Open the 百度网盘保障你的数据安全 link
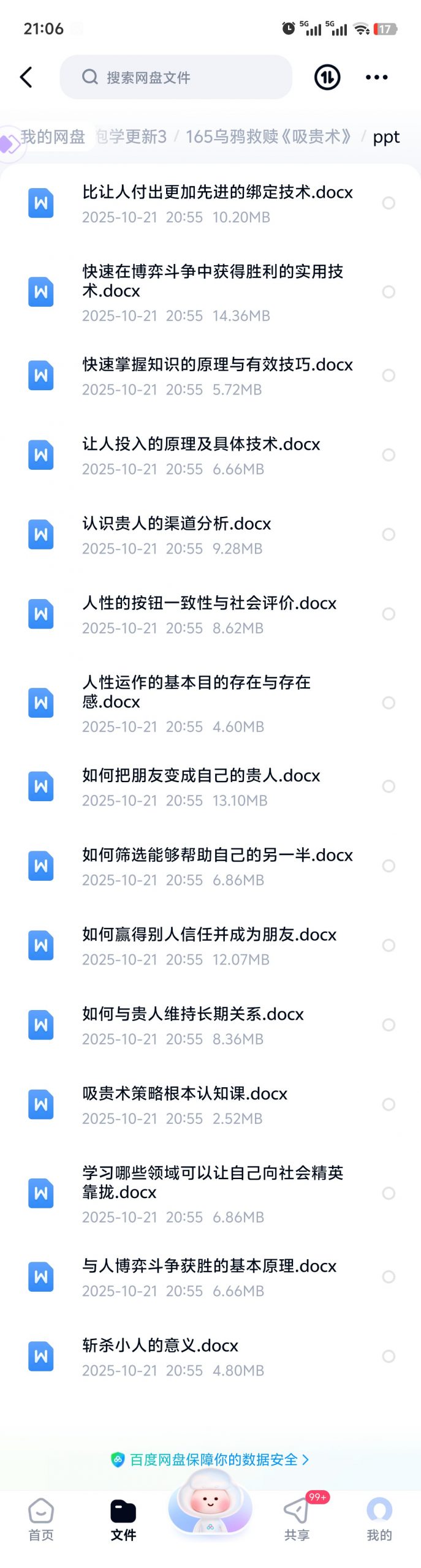This screenshot has width=421, height=1568. 211,1460
